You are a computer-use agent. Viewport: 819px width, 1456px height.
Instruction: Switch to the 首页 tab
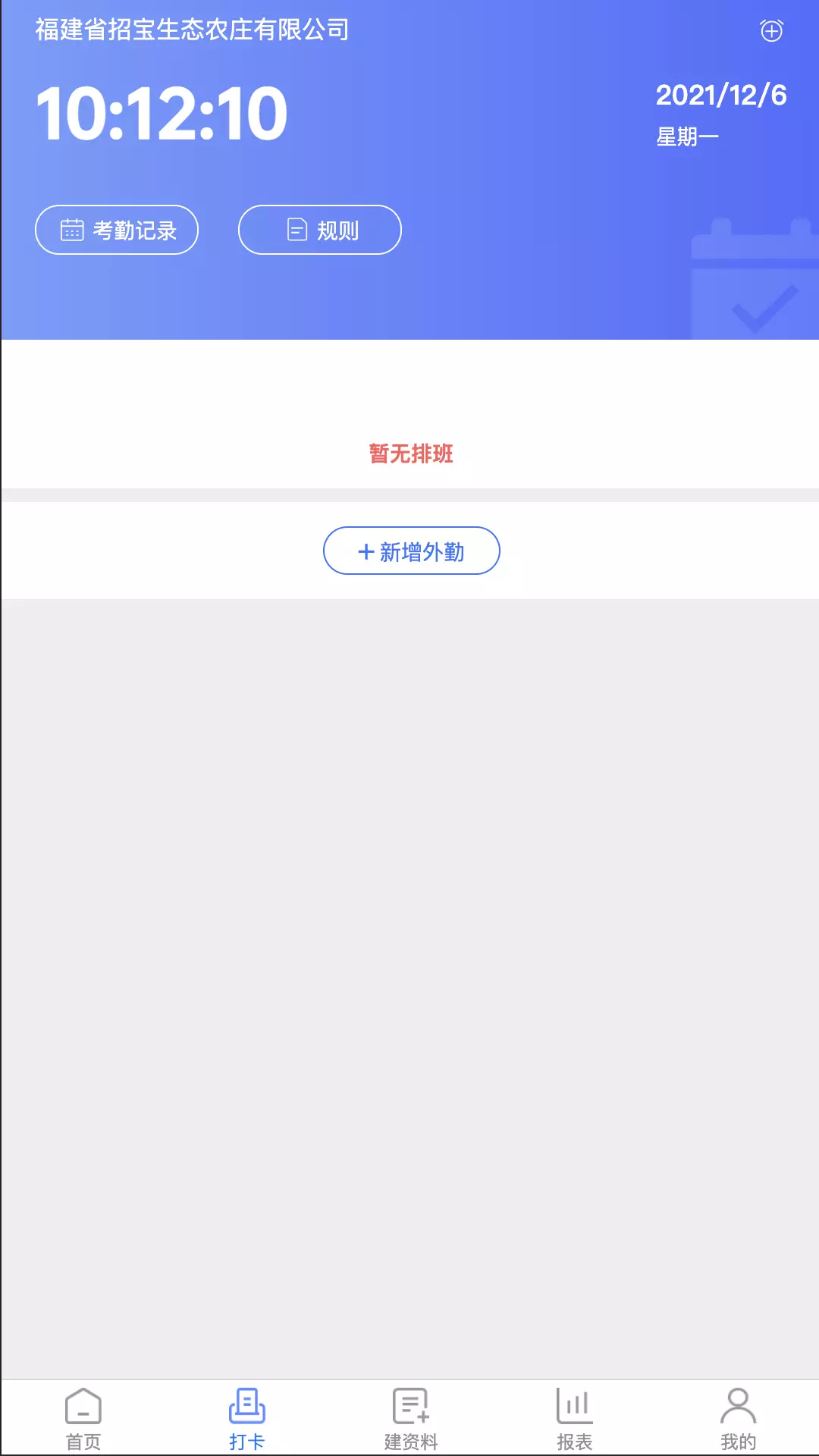point(83,1419)
